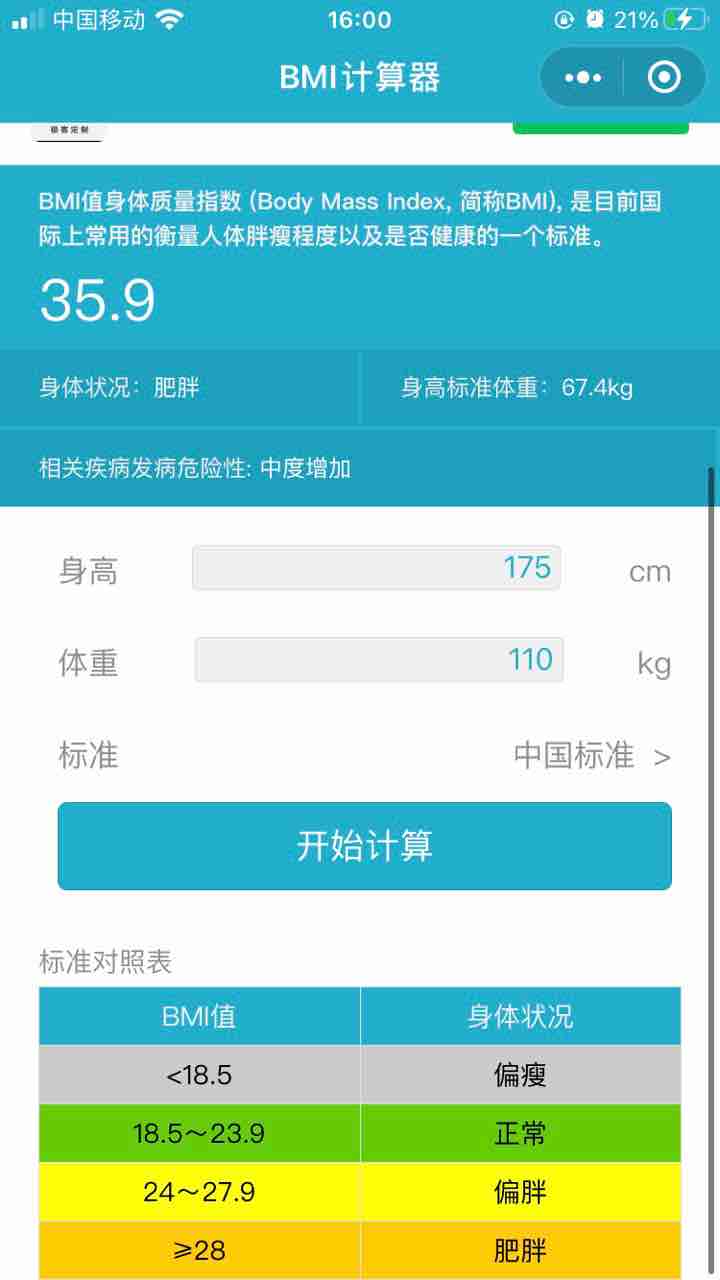Tap the 开始计算 button
This screenshot has height=1280, width=720.
point(364,846)
